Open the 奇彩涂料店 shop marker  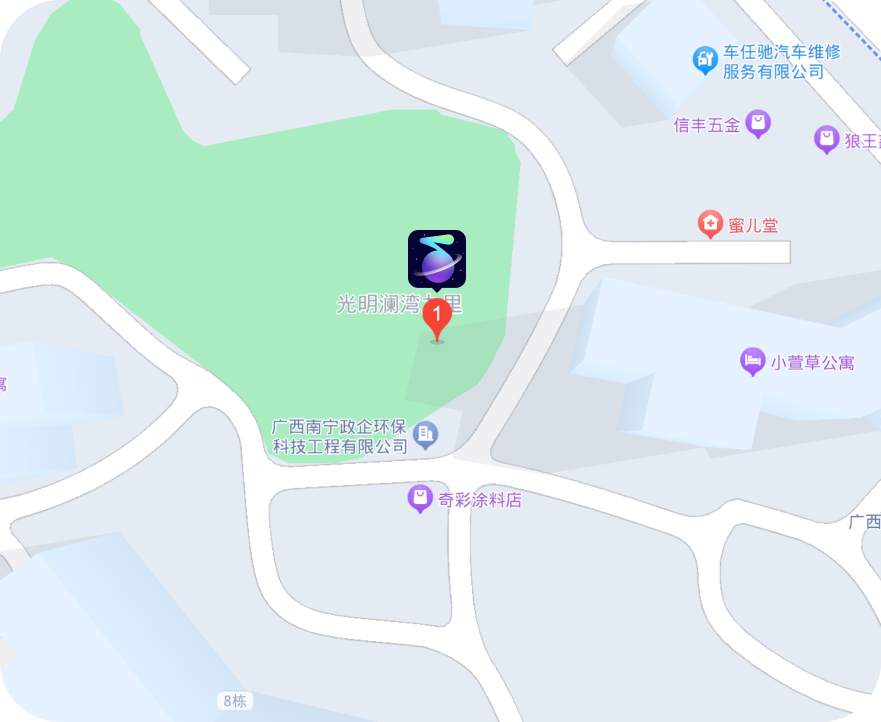[x=421, y=498]
